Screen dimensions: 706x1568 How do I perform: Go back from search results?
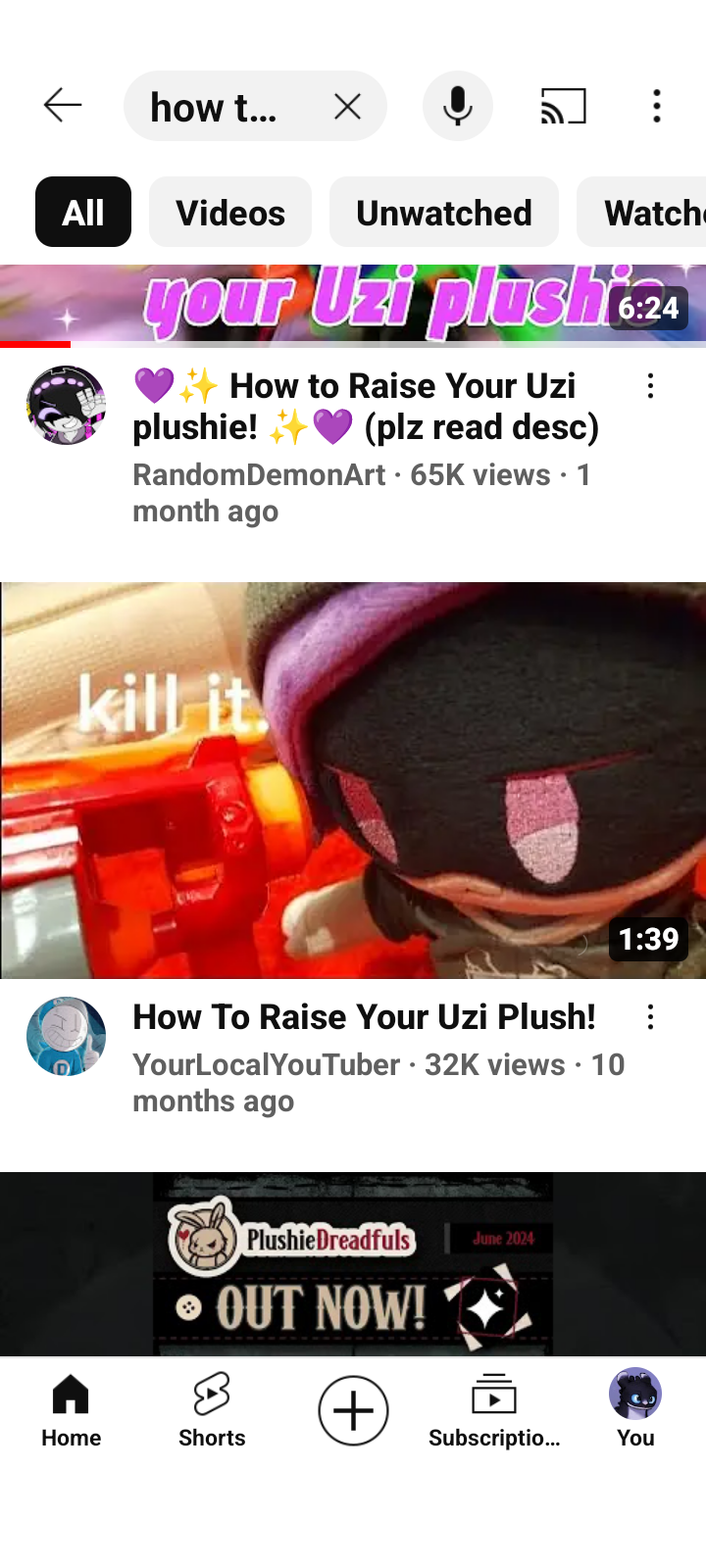[x=63, y=106]
